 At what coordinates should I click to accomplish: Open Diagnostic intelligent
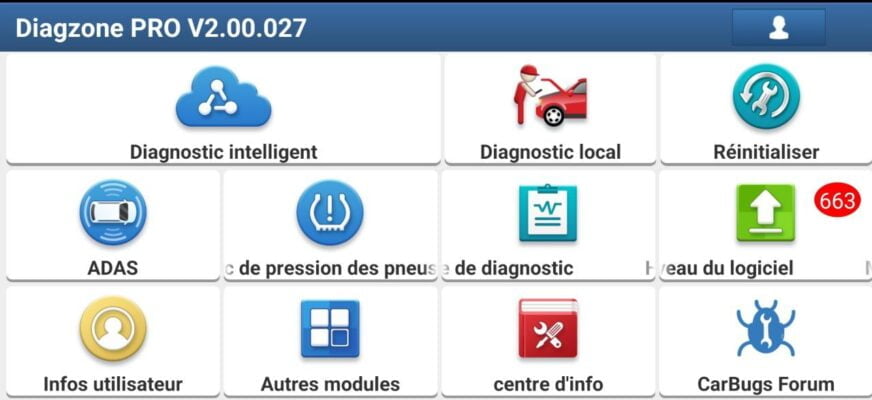click(x=223, y=109)
